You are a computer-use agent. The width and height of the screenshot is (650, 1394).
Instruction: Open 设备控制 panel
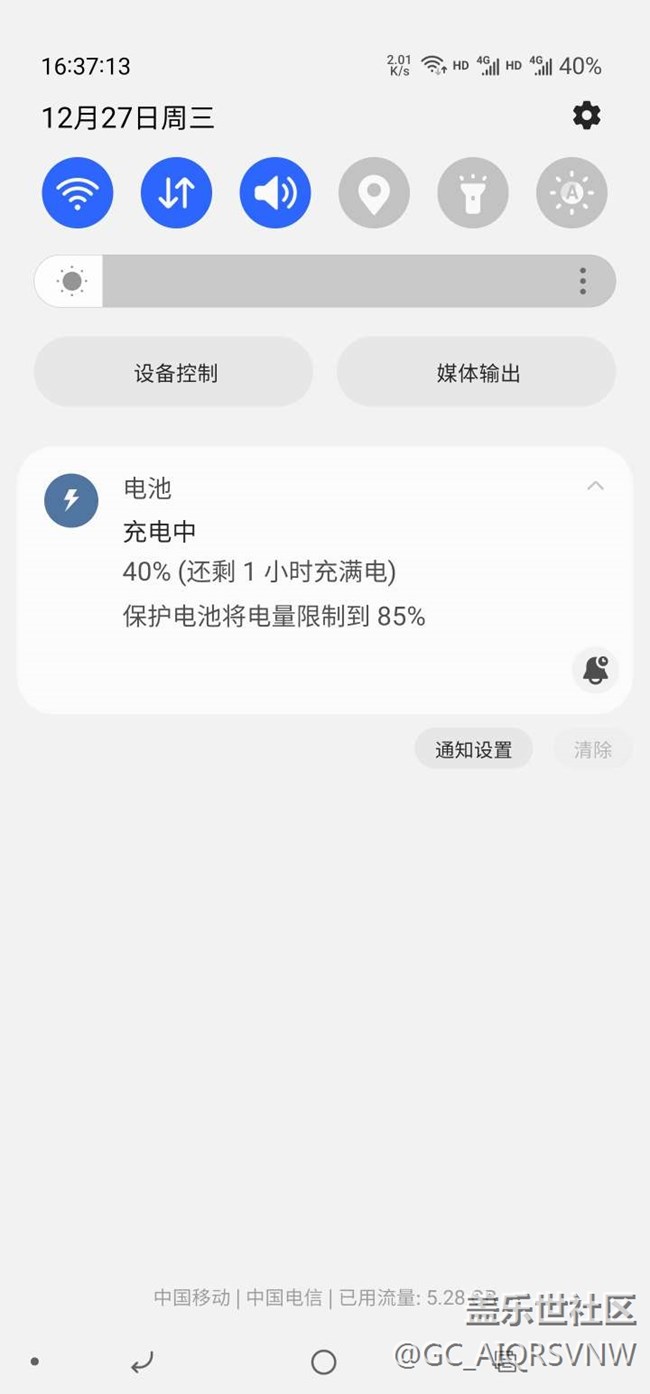point(174,373)
